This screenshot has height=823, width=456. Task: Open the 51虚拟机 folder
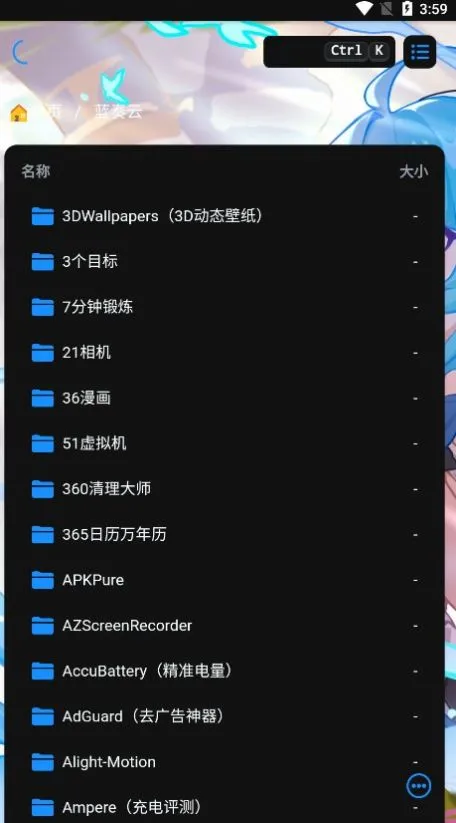pyautogui.click(x=225, y=444)
